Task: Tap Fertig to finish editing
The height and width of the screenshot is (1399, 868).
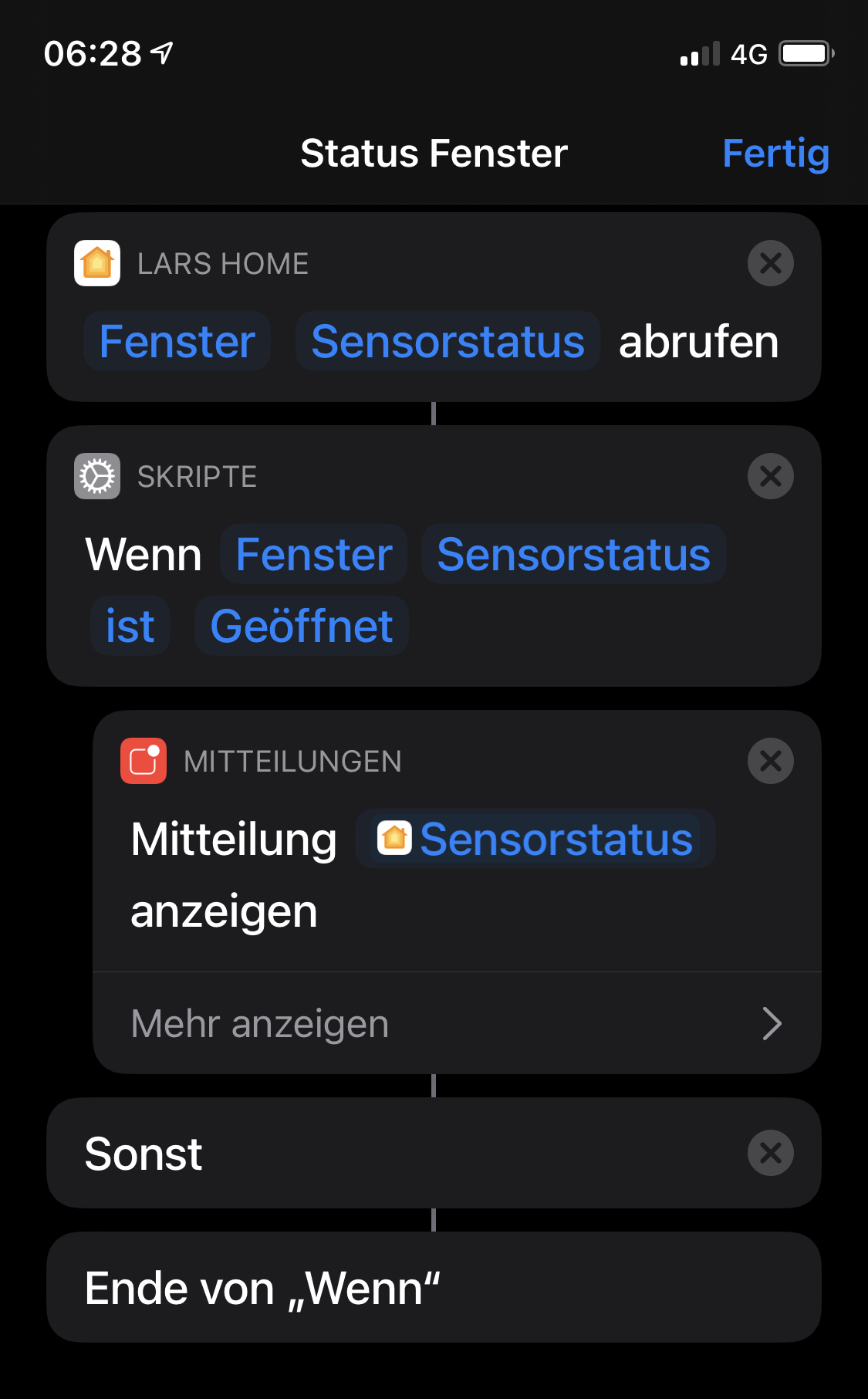Action: coord(775,153)
